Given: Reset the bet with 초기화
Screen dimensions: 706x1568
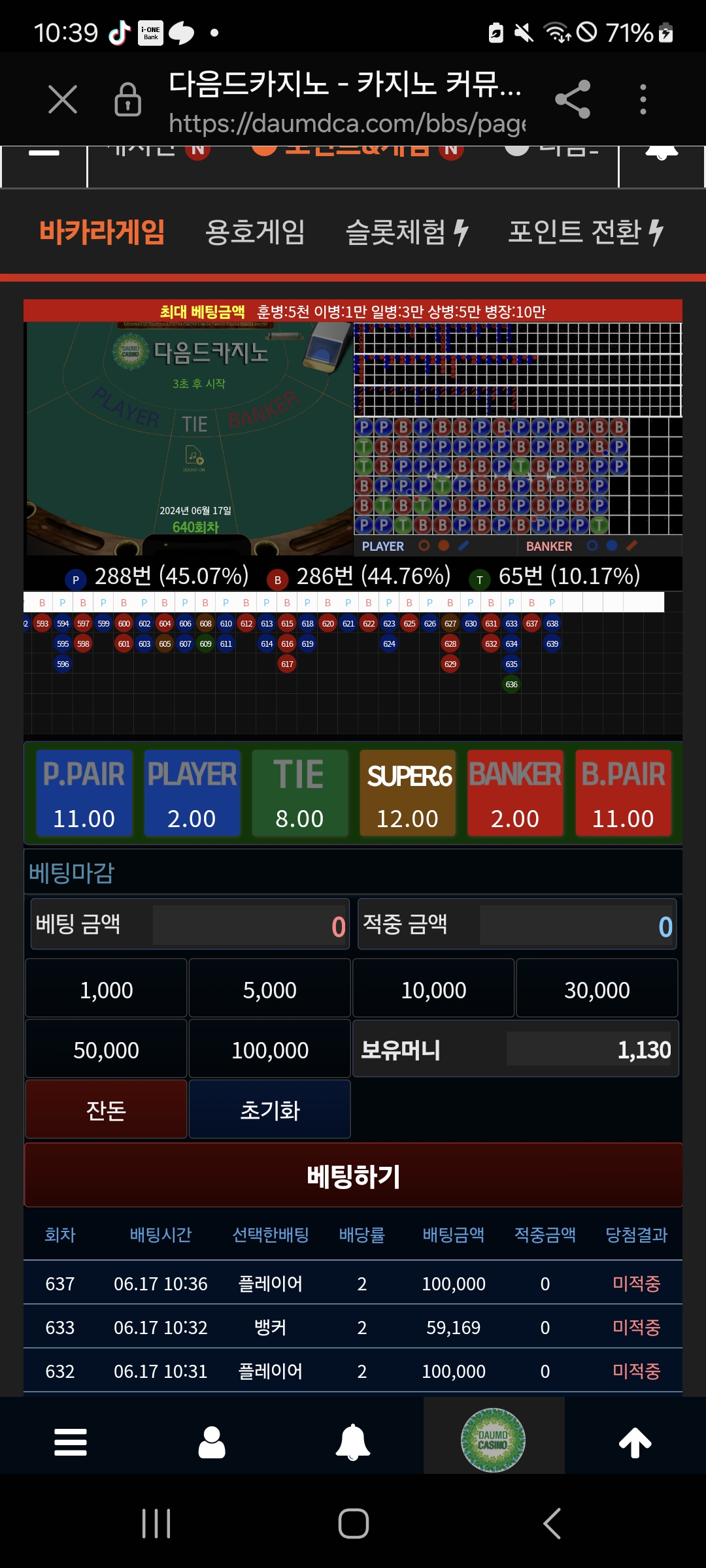Looking at the screenshot, I should 270,1109.
